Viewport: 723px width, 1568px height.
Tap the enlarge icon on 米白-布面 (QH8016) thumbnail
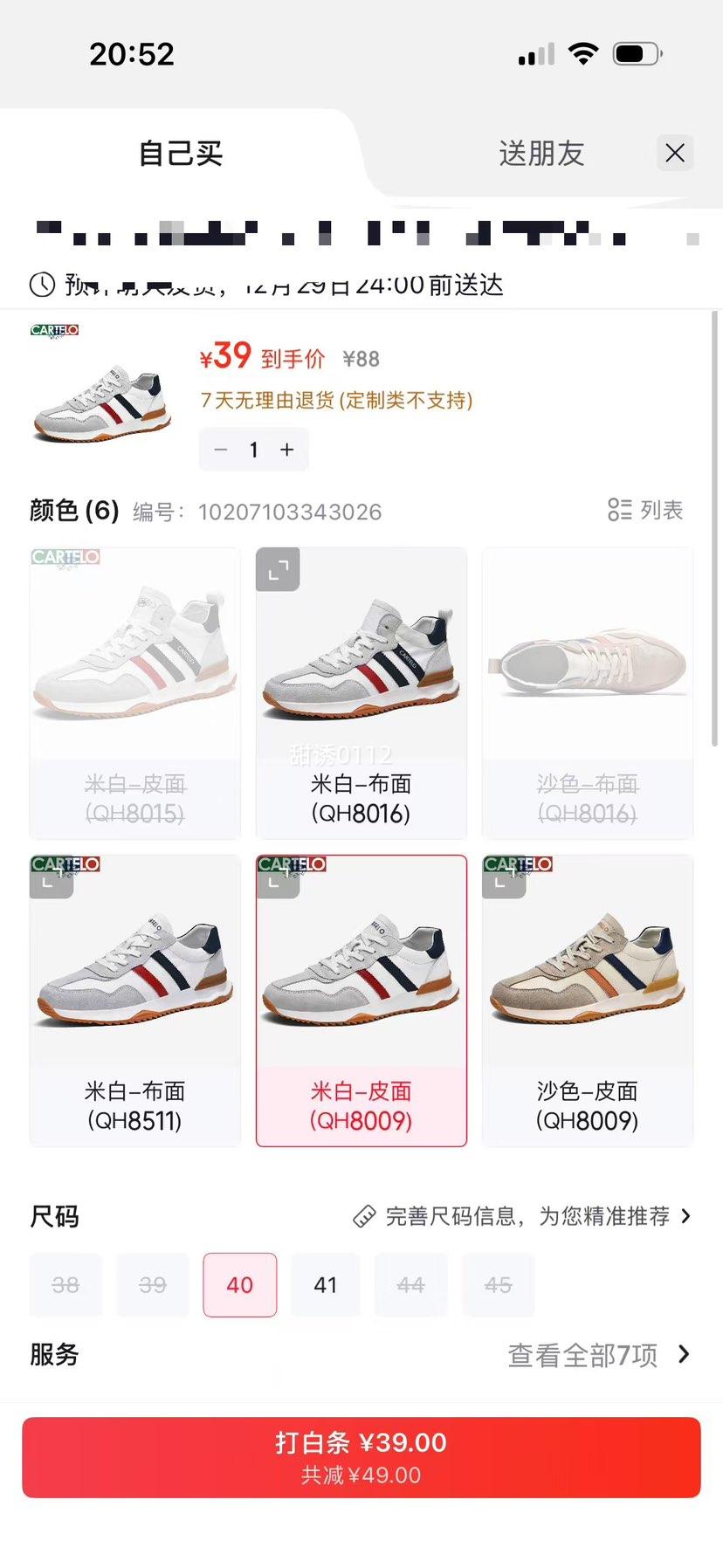[x=278, y=570]
